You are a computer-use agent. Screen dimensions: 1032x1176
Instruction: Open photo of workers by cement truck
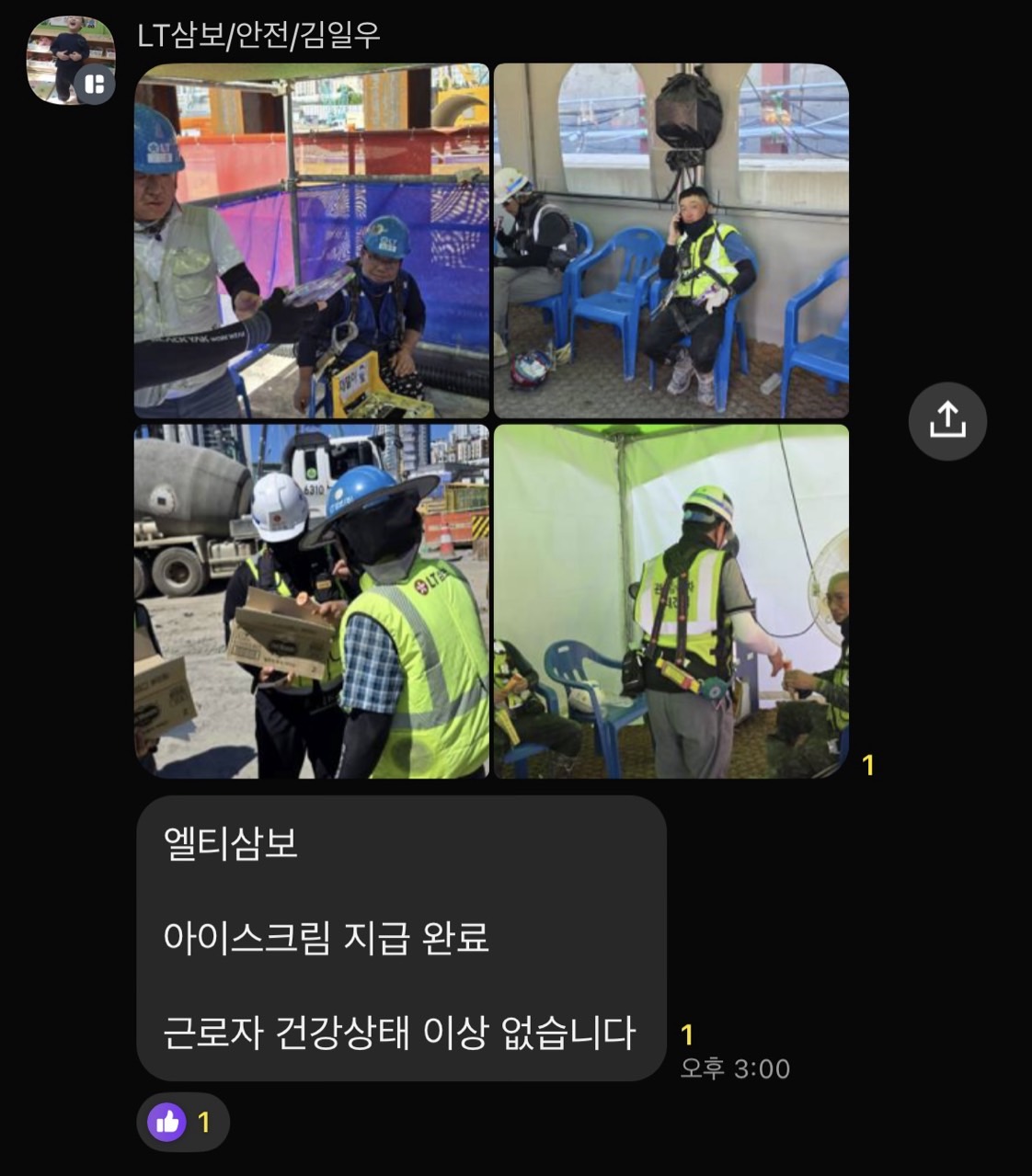coord(312,601)
